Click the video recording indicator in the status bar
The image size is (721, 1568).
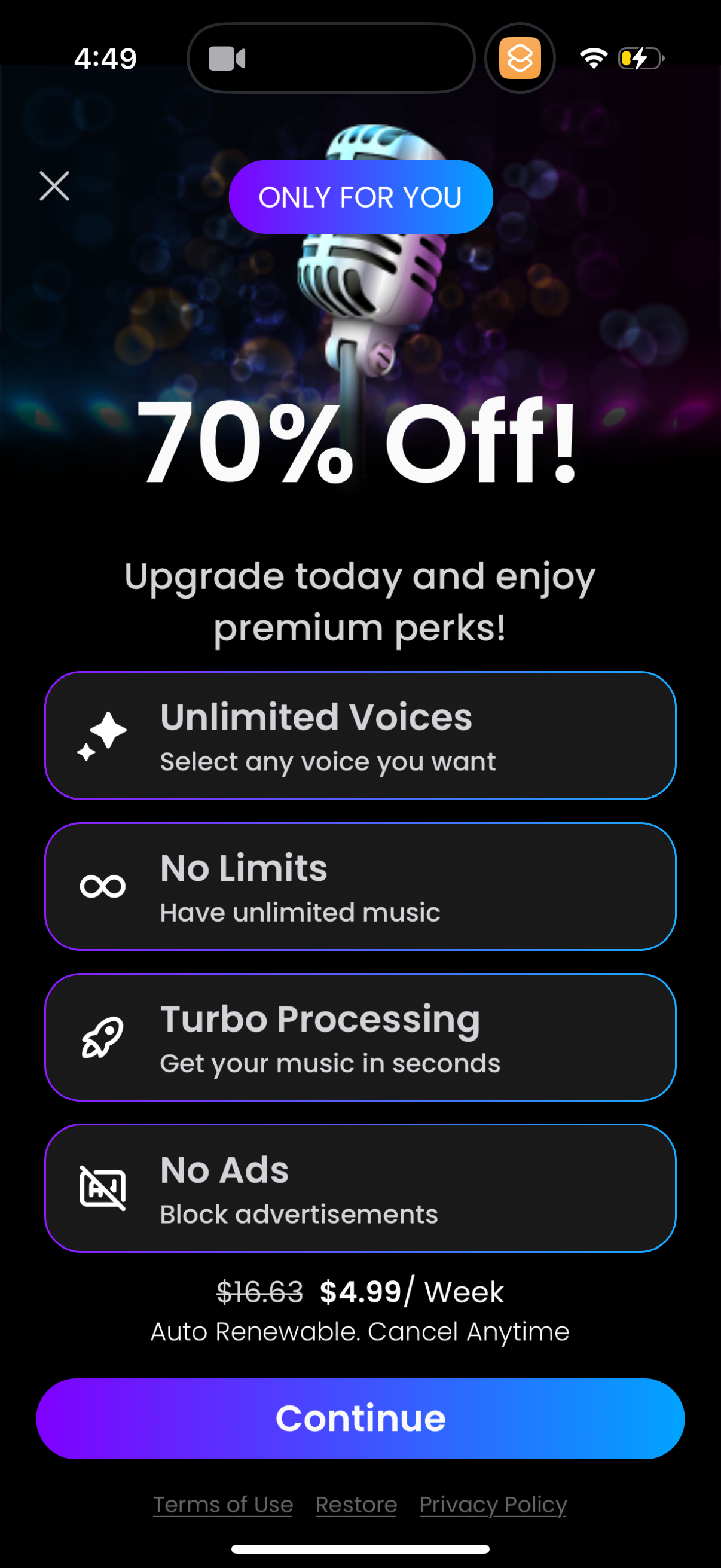coord(228,59)
